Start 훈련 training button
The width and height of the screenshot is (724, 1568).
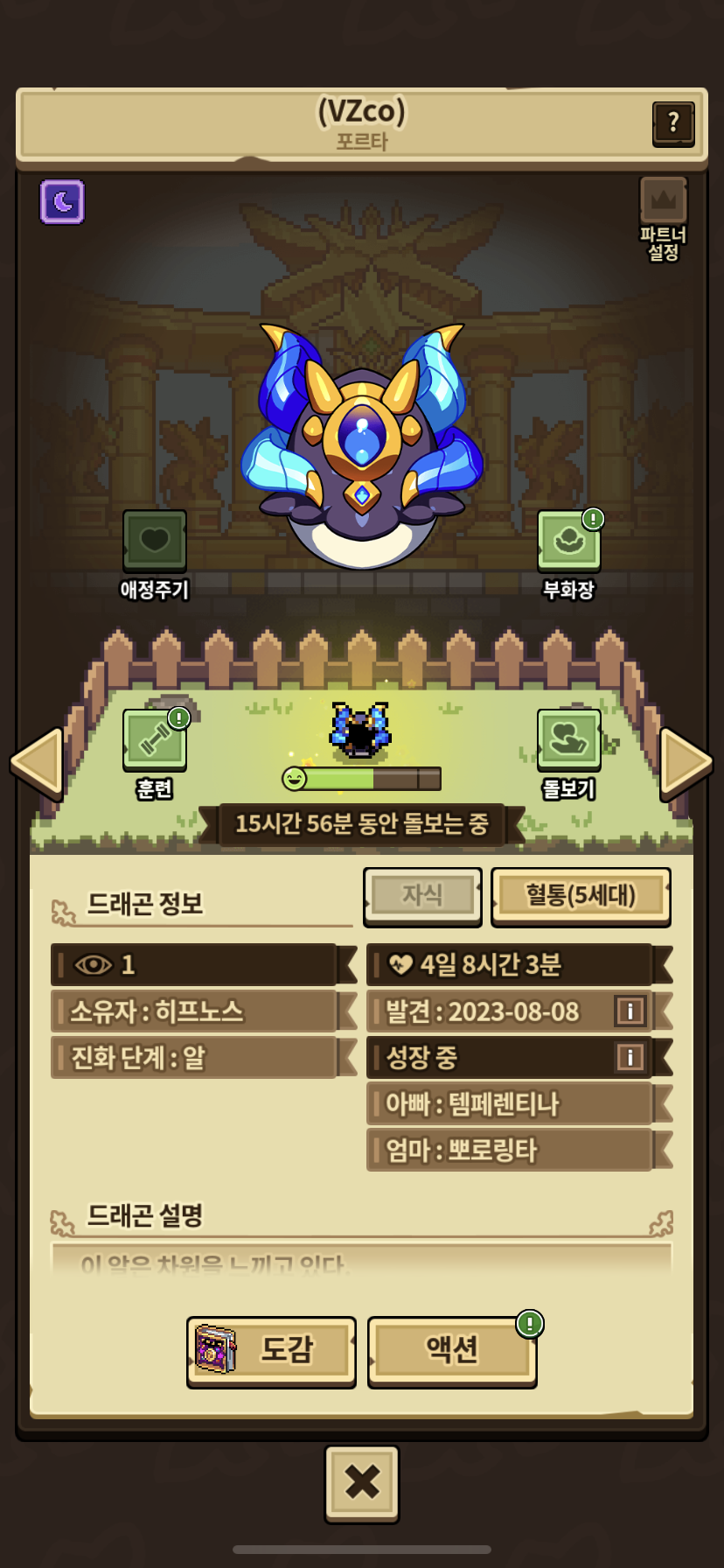click(155, 754)
